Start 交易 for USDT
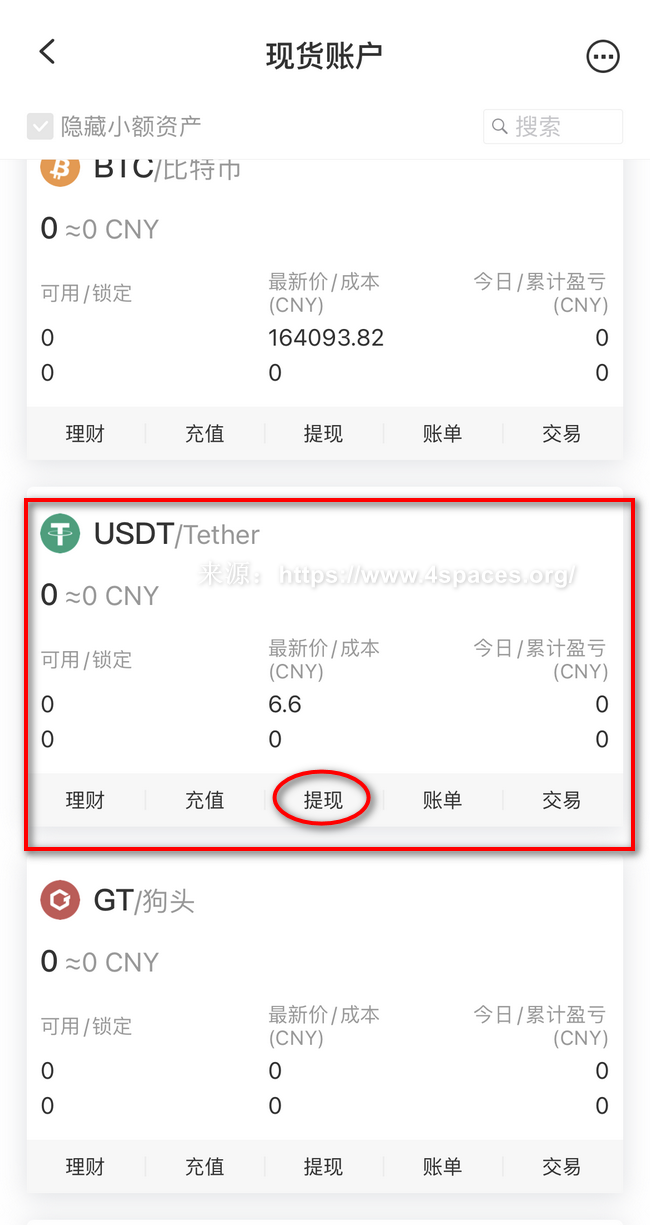The image size is (650, 1225). [561, 800]
